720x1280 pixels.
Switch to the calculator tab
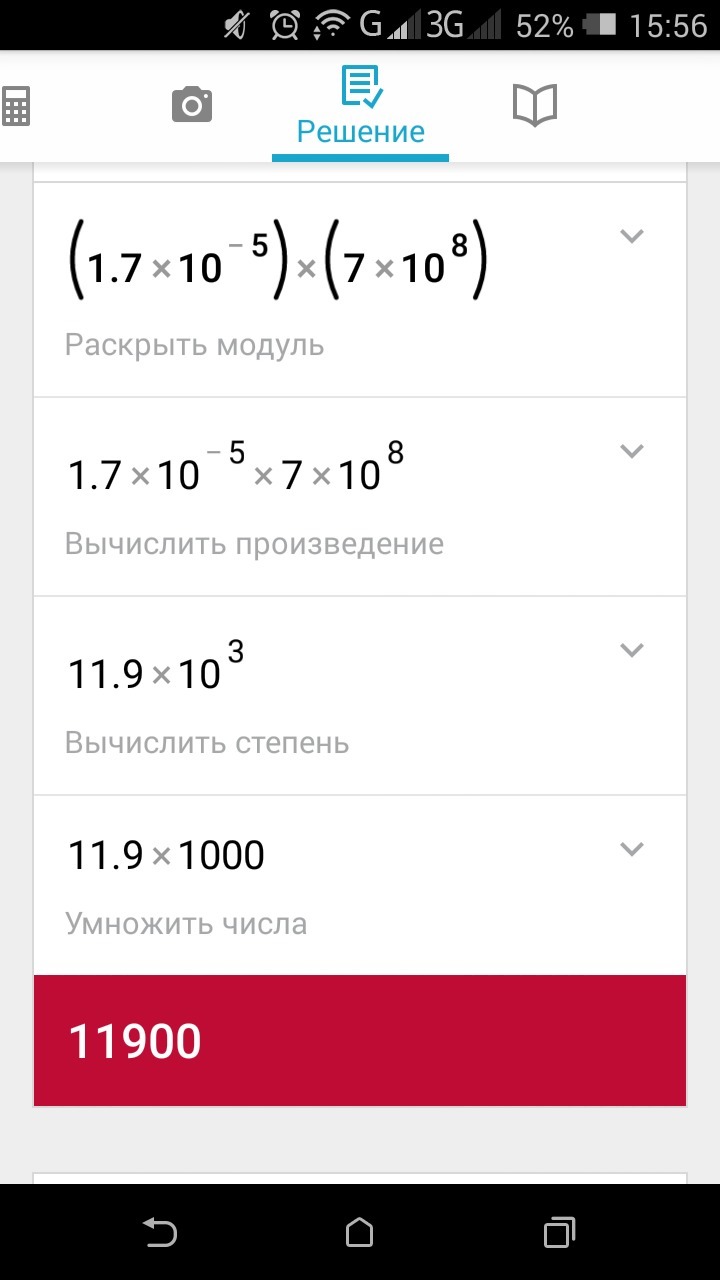[x=16, y=105]
